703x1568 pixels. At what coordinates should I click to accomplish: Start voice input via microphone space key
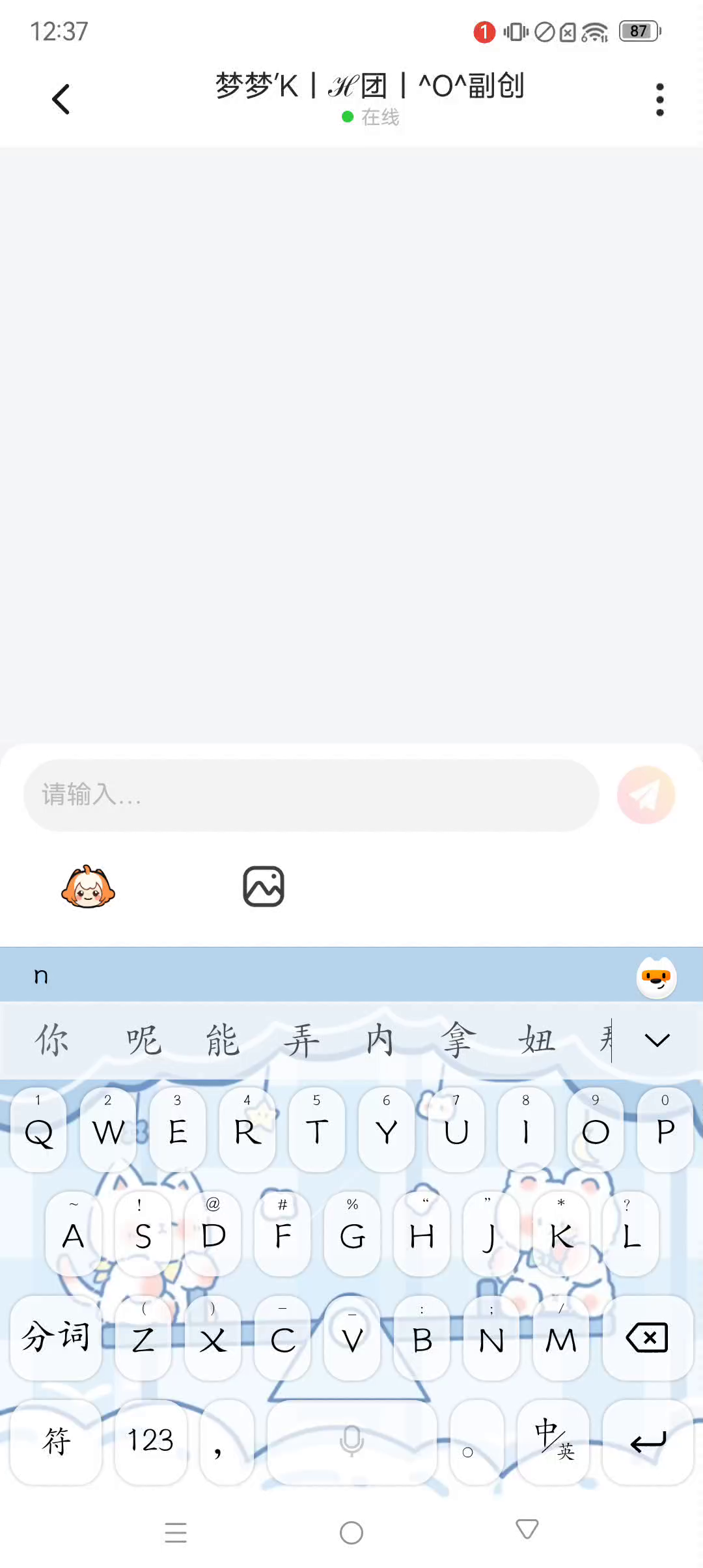(x=351, y=1441)
